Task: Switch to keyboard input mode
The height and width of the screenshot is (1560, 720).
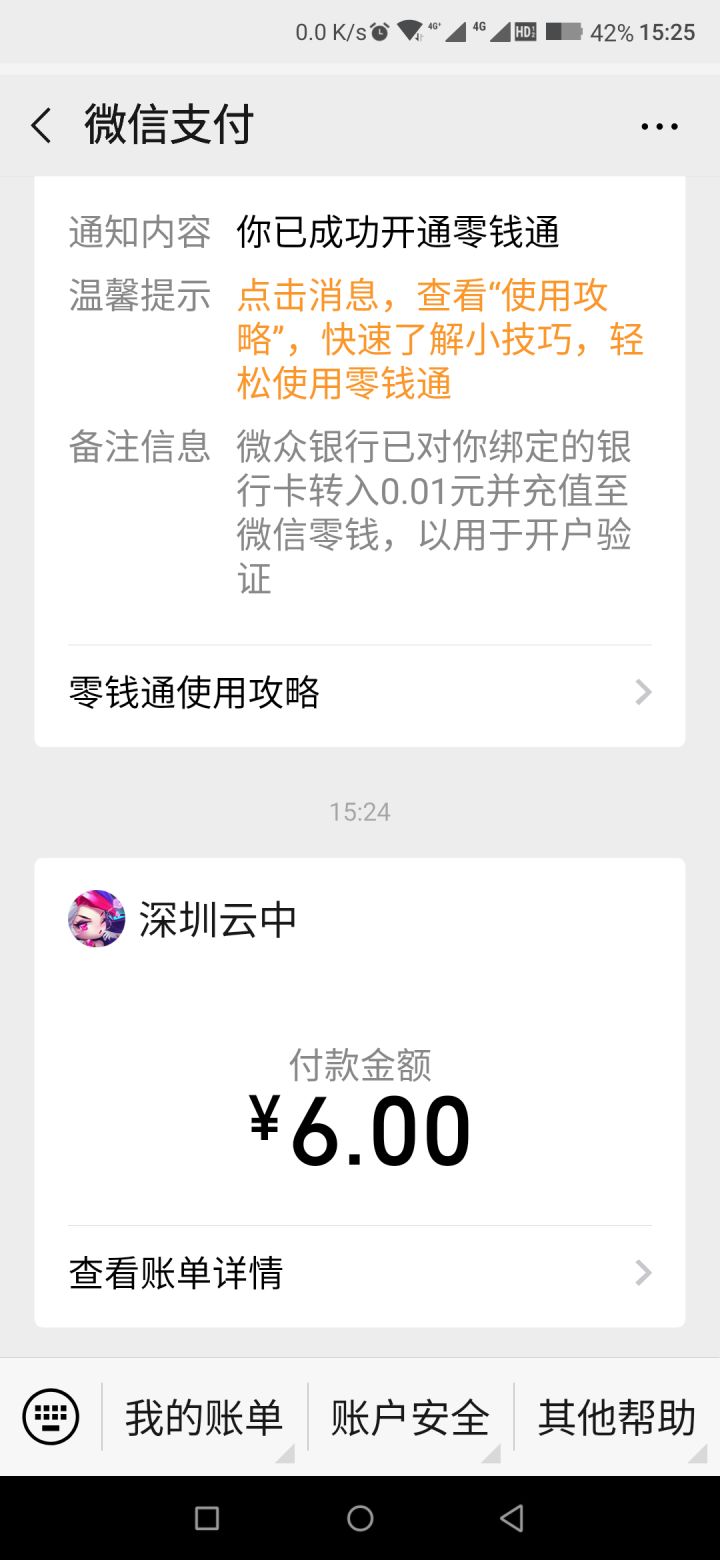Action: tap(50, 1416)
